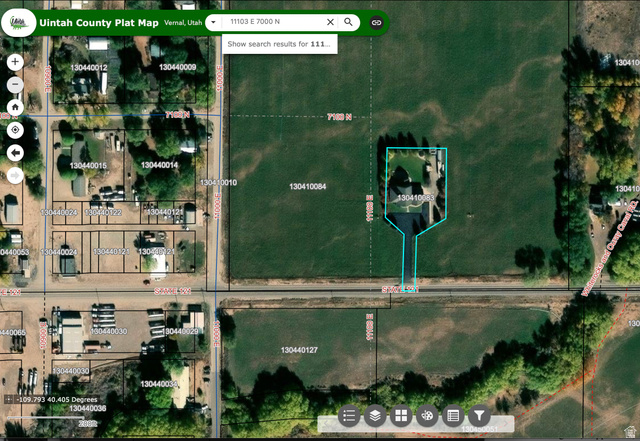
Task: Open the filter funnel tool
Action: click(479, 415)
